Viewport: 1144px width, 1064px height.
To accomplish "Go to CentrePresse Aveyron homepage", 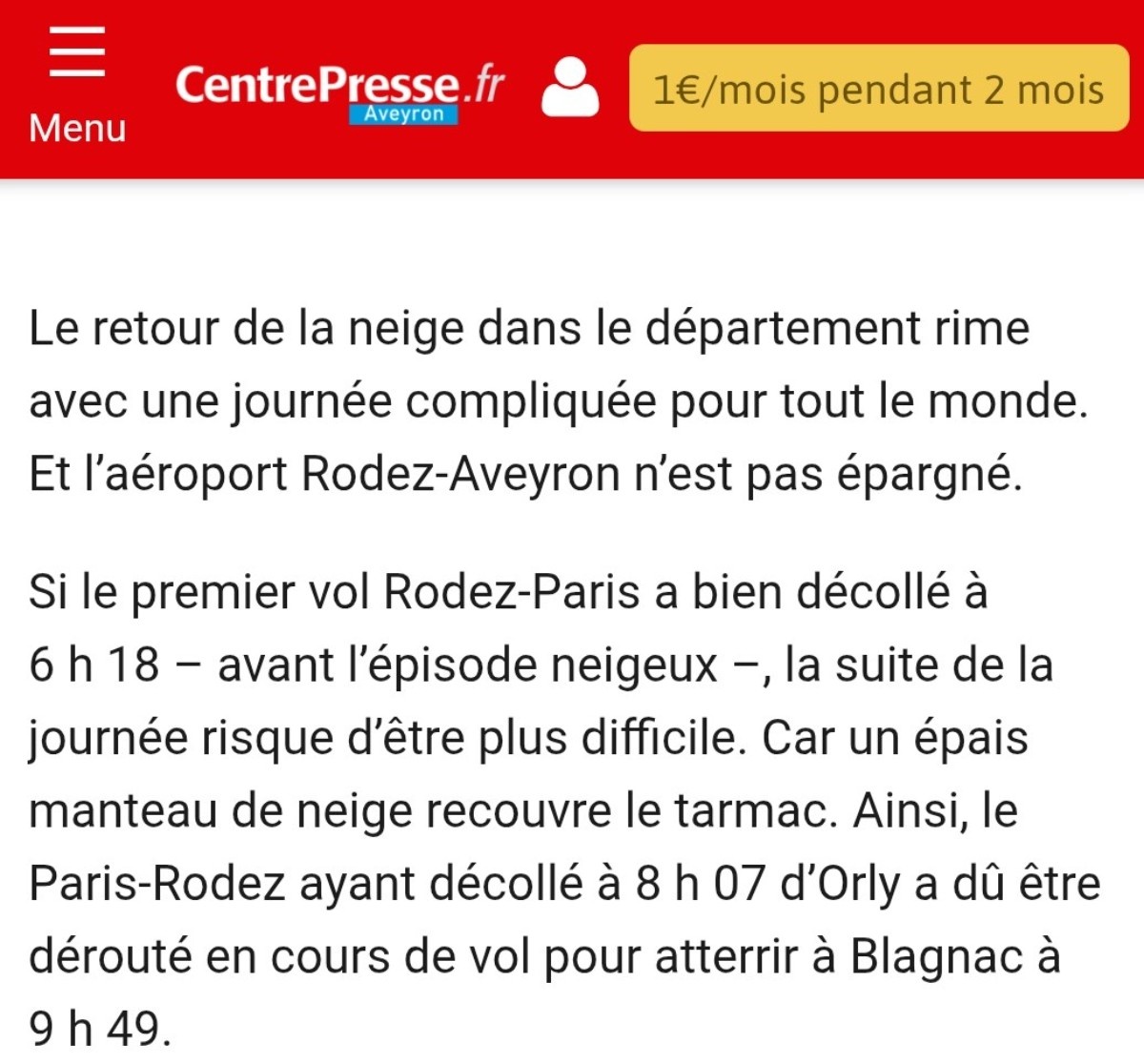I will (x=339, y=92).
